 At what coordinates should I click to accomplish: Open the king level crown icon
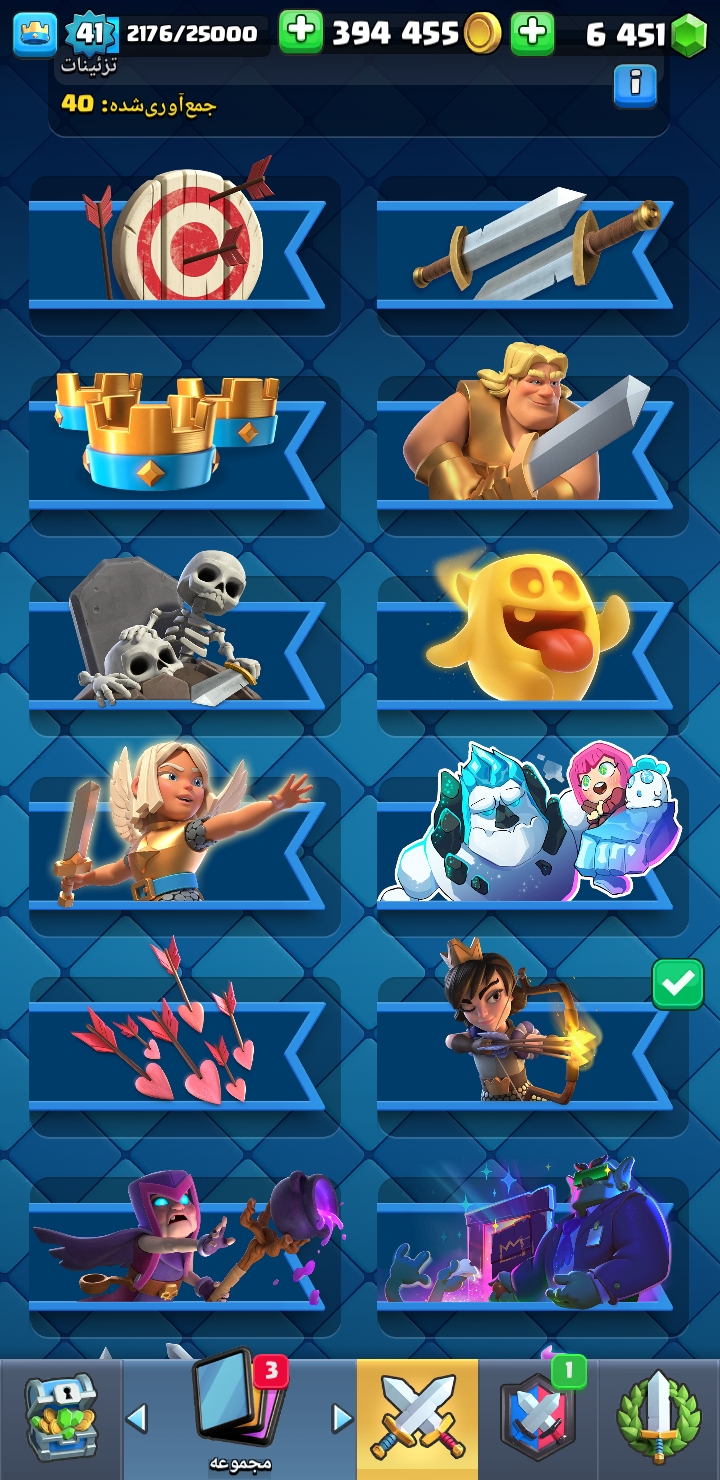coord(34,34)
